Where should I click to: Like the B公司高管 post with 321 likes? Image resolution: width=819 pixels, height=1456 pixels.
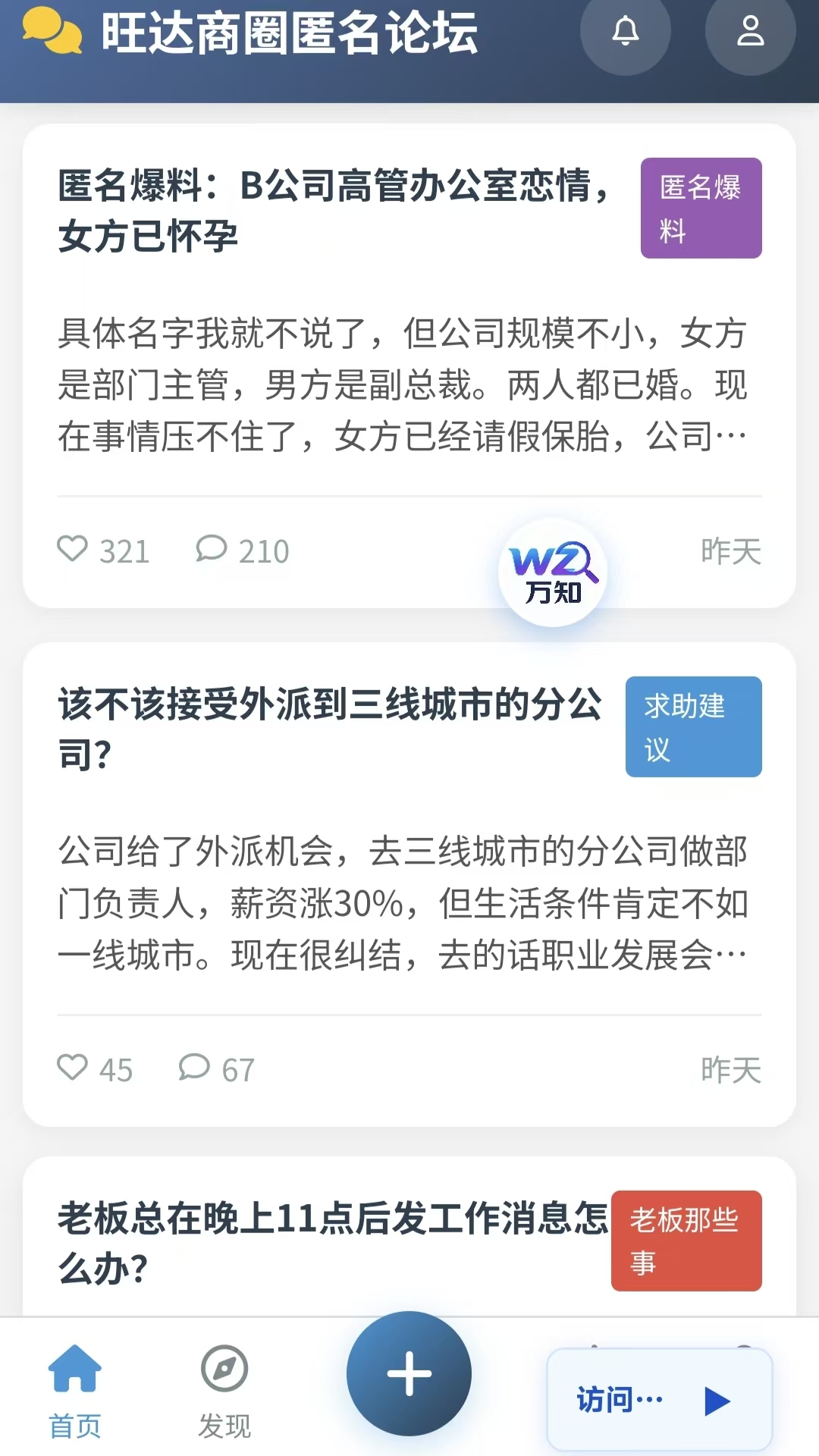73,549
